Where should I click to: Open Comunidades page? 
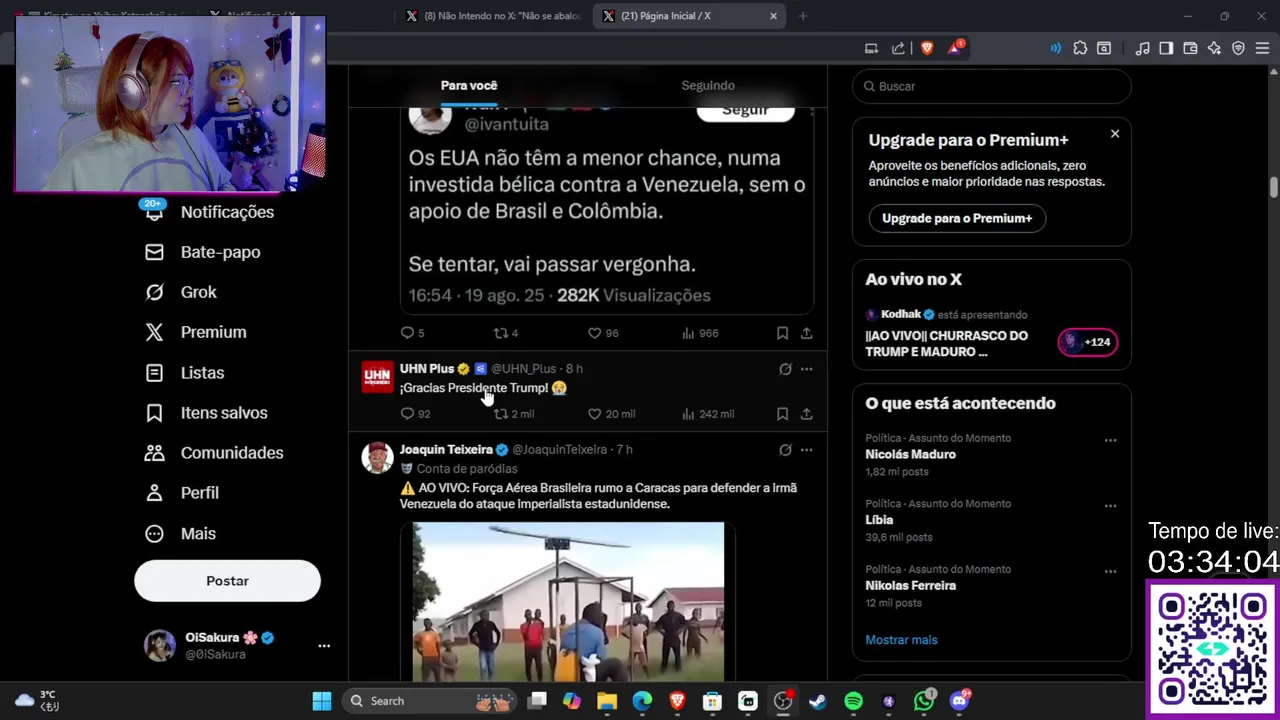pos(231,453)
